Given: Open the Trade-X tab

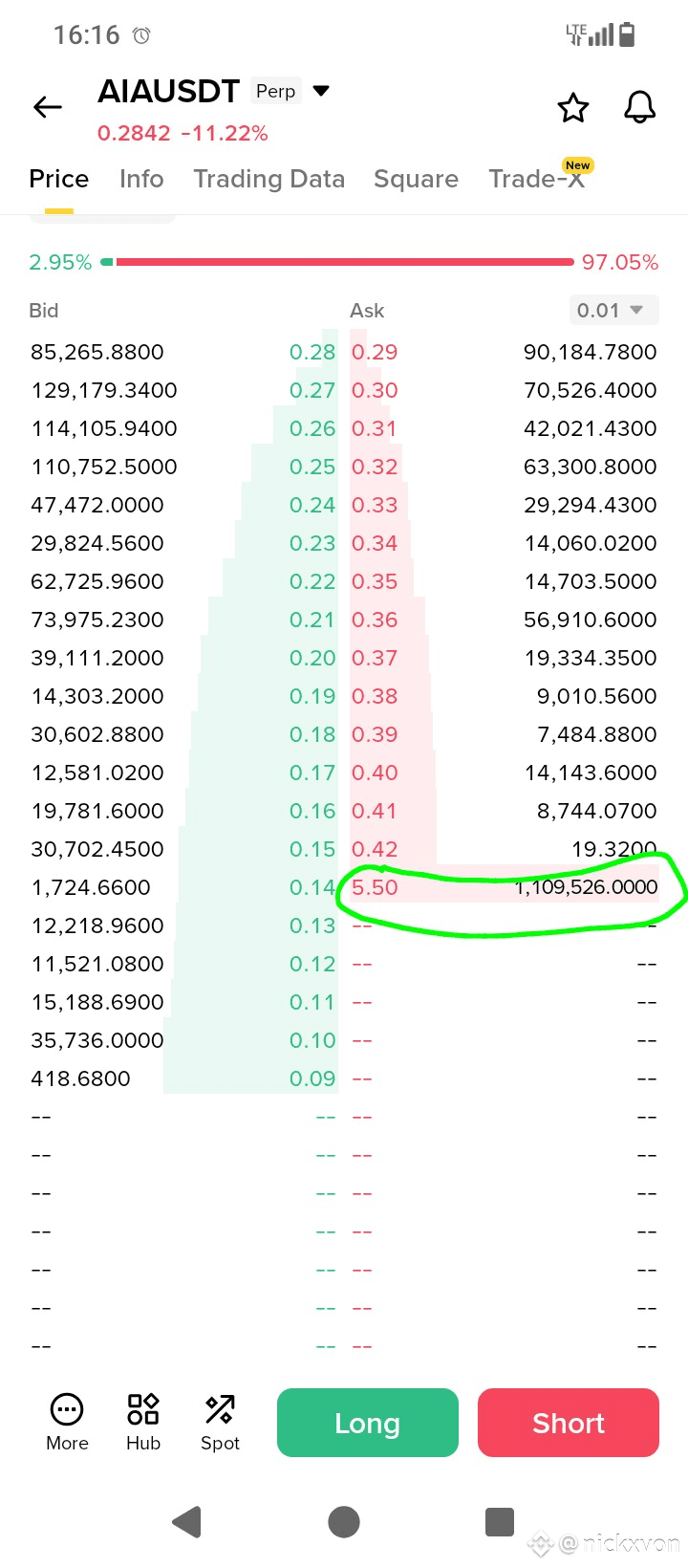Looking at the screenshot, I should point(536,179).
